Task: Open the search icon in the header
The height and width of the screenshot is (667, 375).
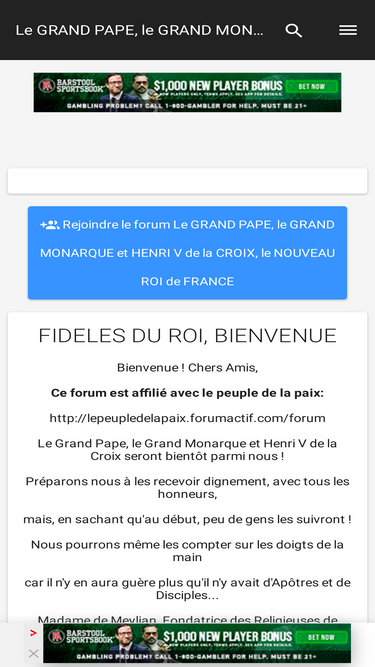Action: tap(293, 30)
